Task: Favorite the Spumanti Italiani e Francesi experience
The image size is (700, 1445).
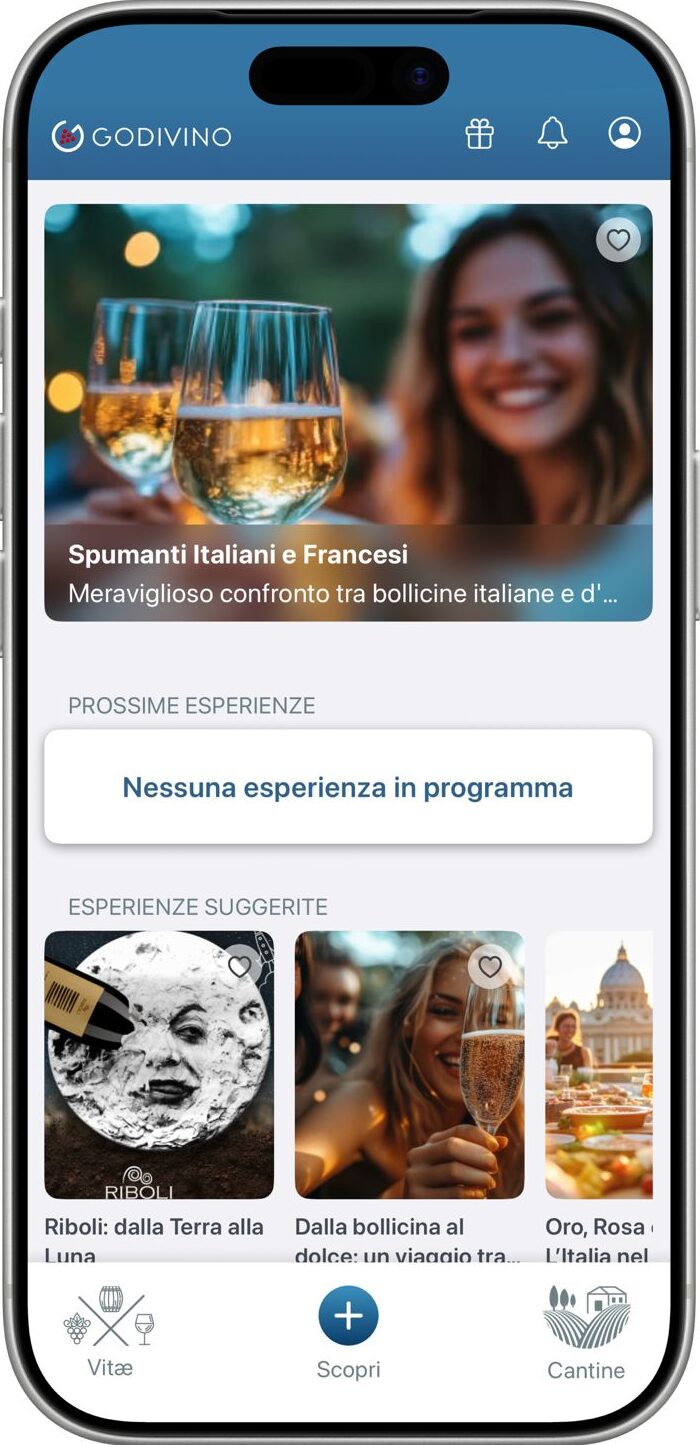Action: click(x=619, y=240)
